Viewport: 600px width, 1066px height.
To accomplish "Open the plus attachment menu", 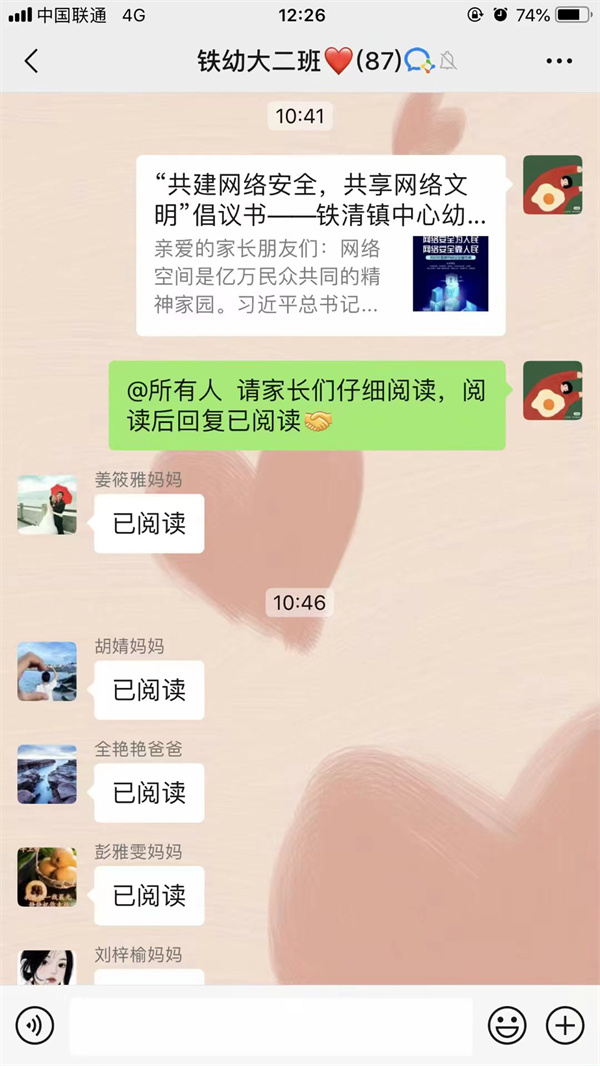I will click(565, 1025).
